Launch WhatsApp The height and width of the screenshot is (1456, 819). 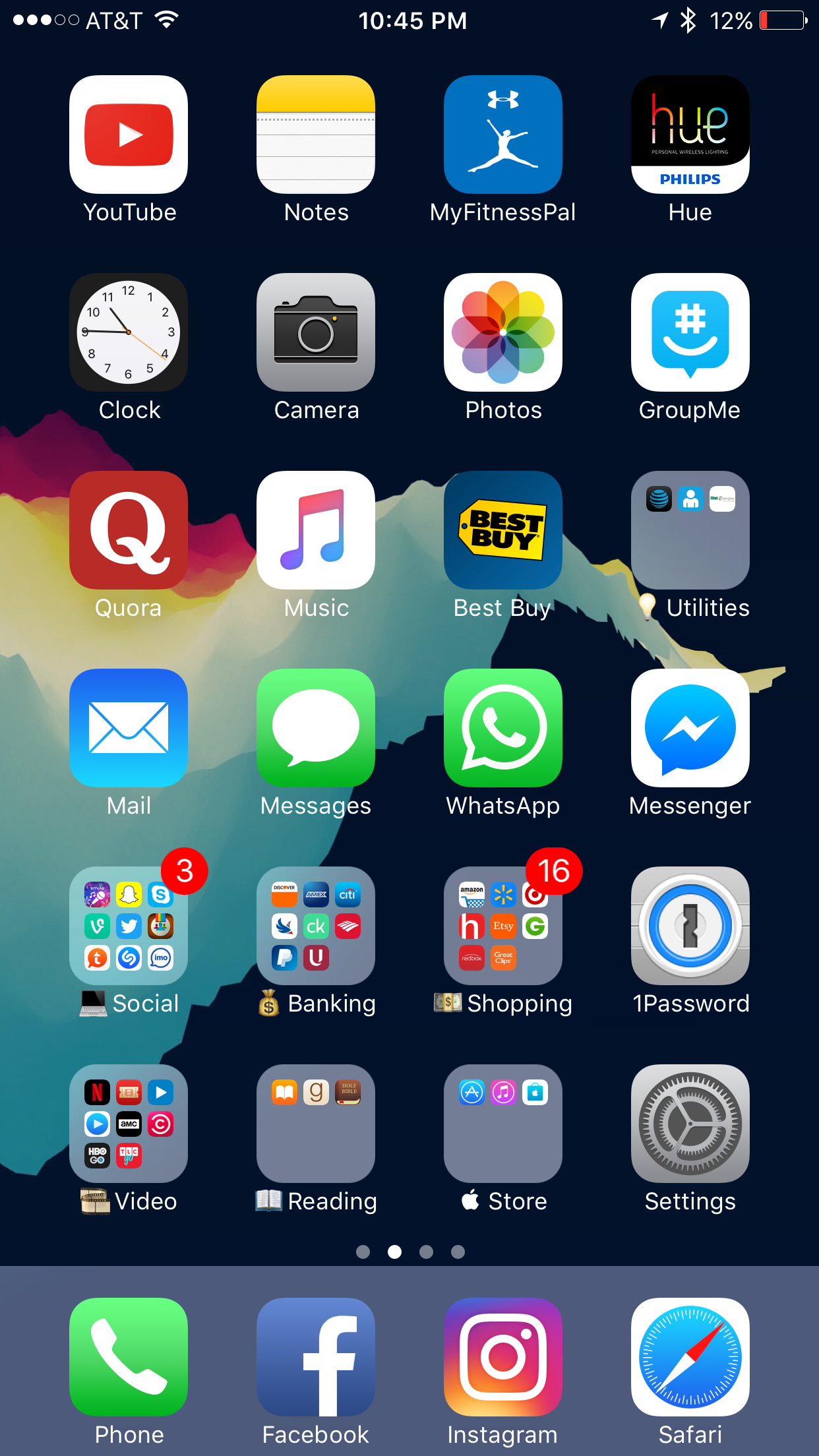coord(503,728)
